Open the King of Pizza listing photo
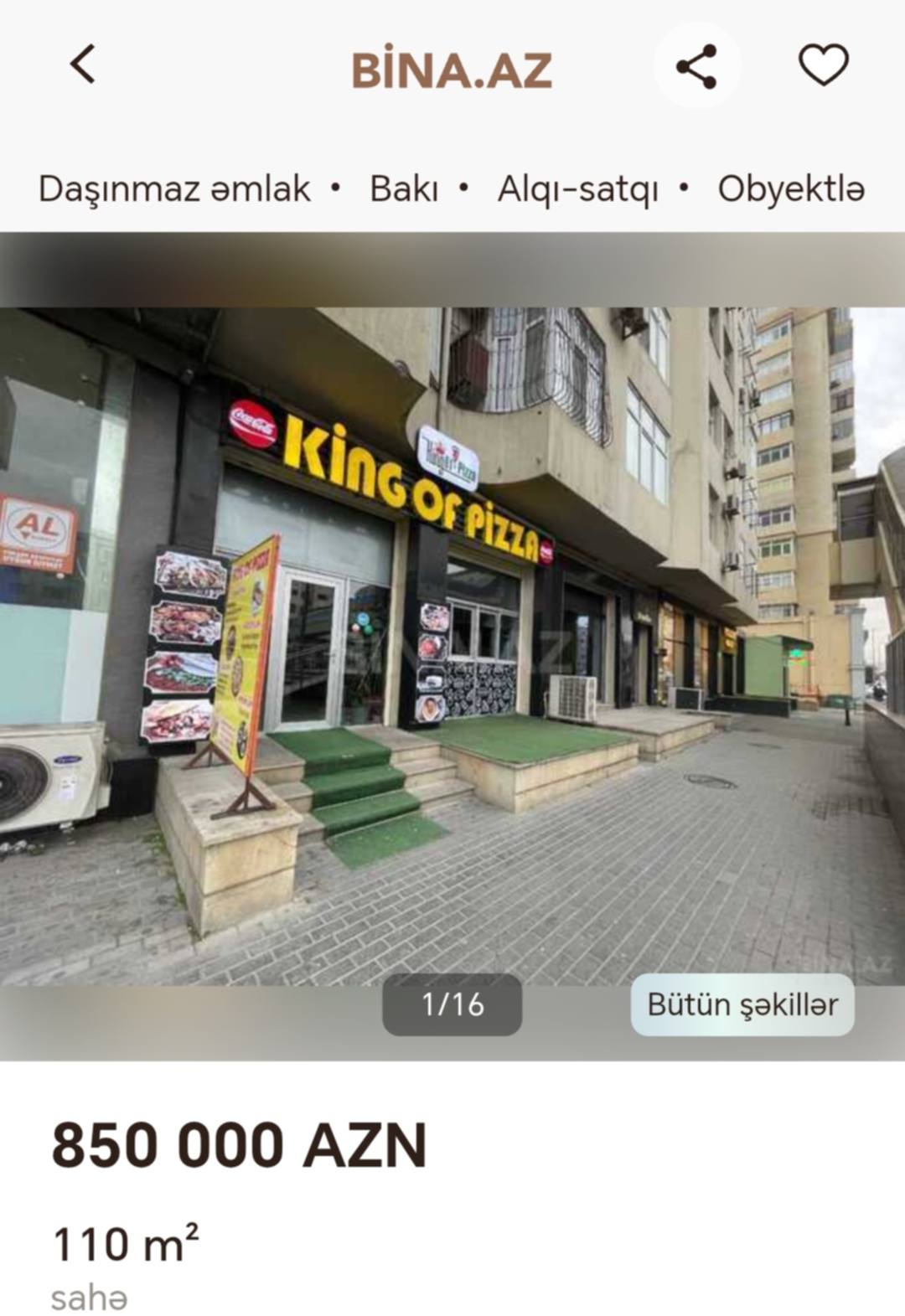Image resolution: width=905 pixels, height=1316 pixels. [x=452, y=645]
